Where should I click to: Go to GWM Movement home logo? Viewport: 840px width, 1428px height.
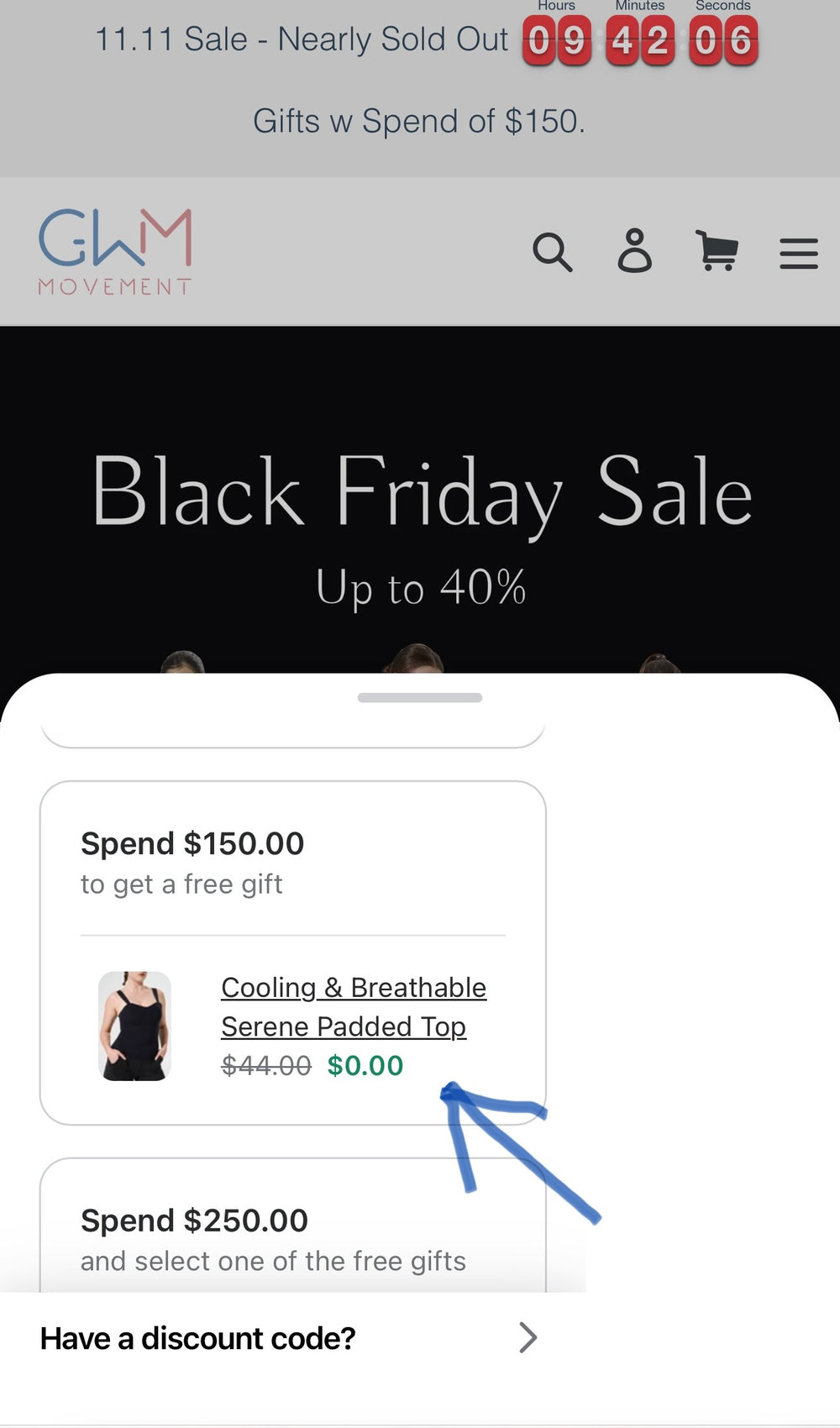115,252
